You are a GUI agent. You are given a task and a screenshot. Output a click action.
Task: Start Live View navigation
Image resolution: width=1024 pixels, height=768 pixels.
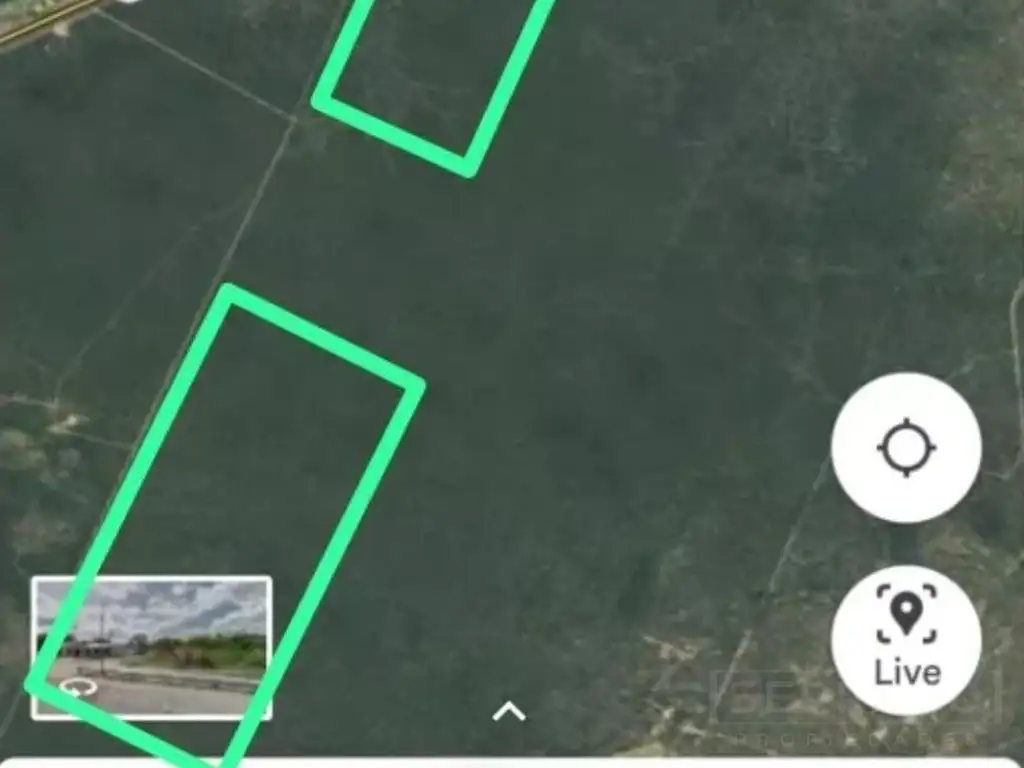906,640
